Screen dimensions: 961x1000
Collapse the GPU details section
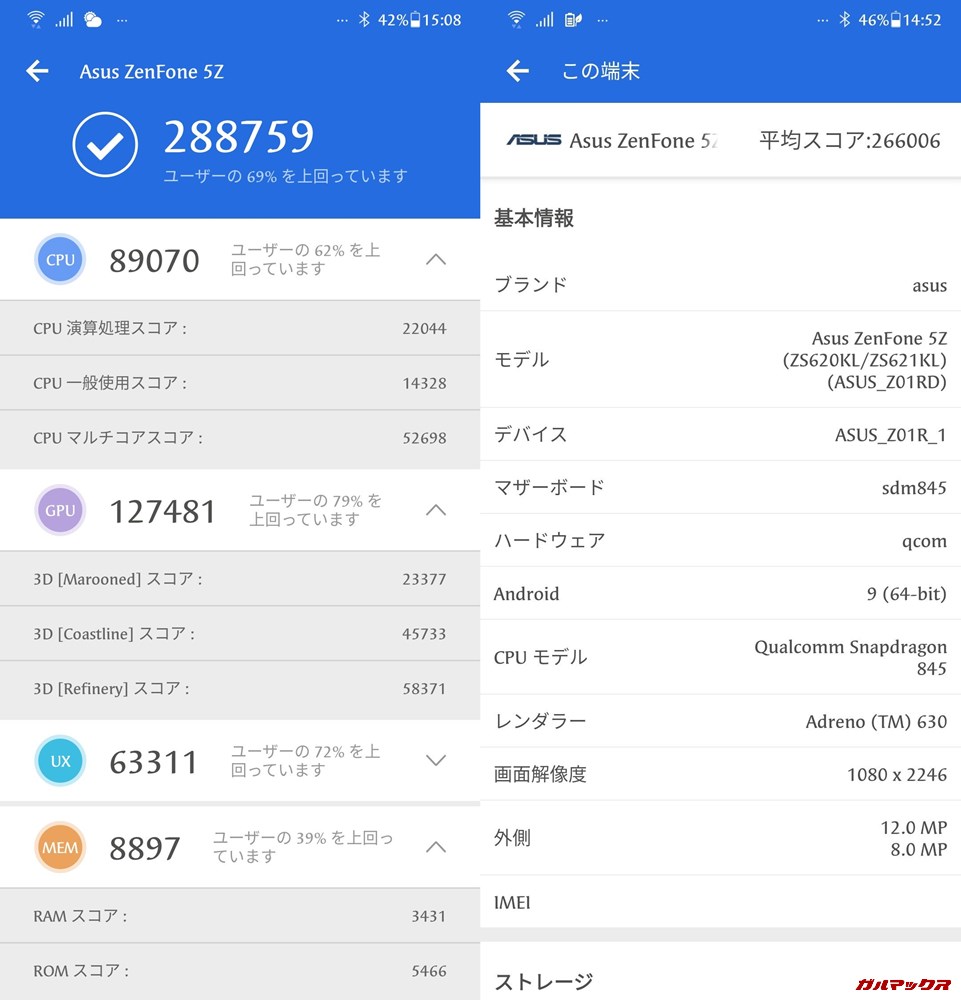click(435, 510)
